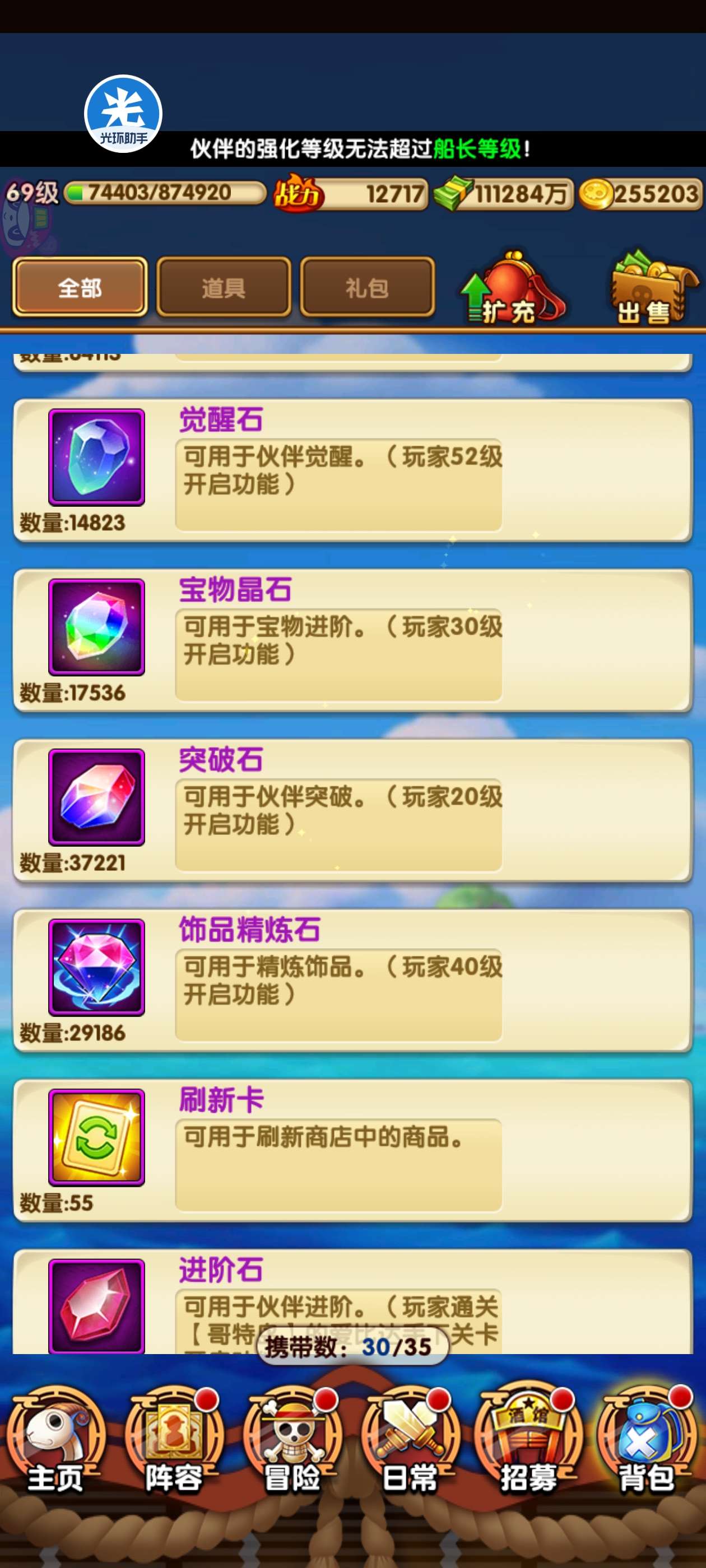Switch to the 道具 tab
The width and height of the screenshot is (706, 1568).
(224, 287)
